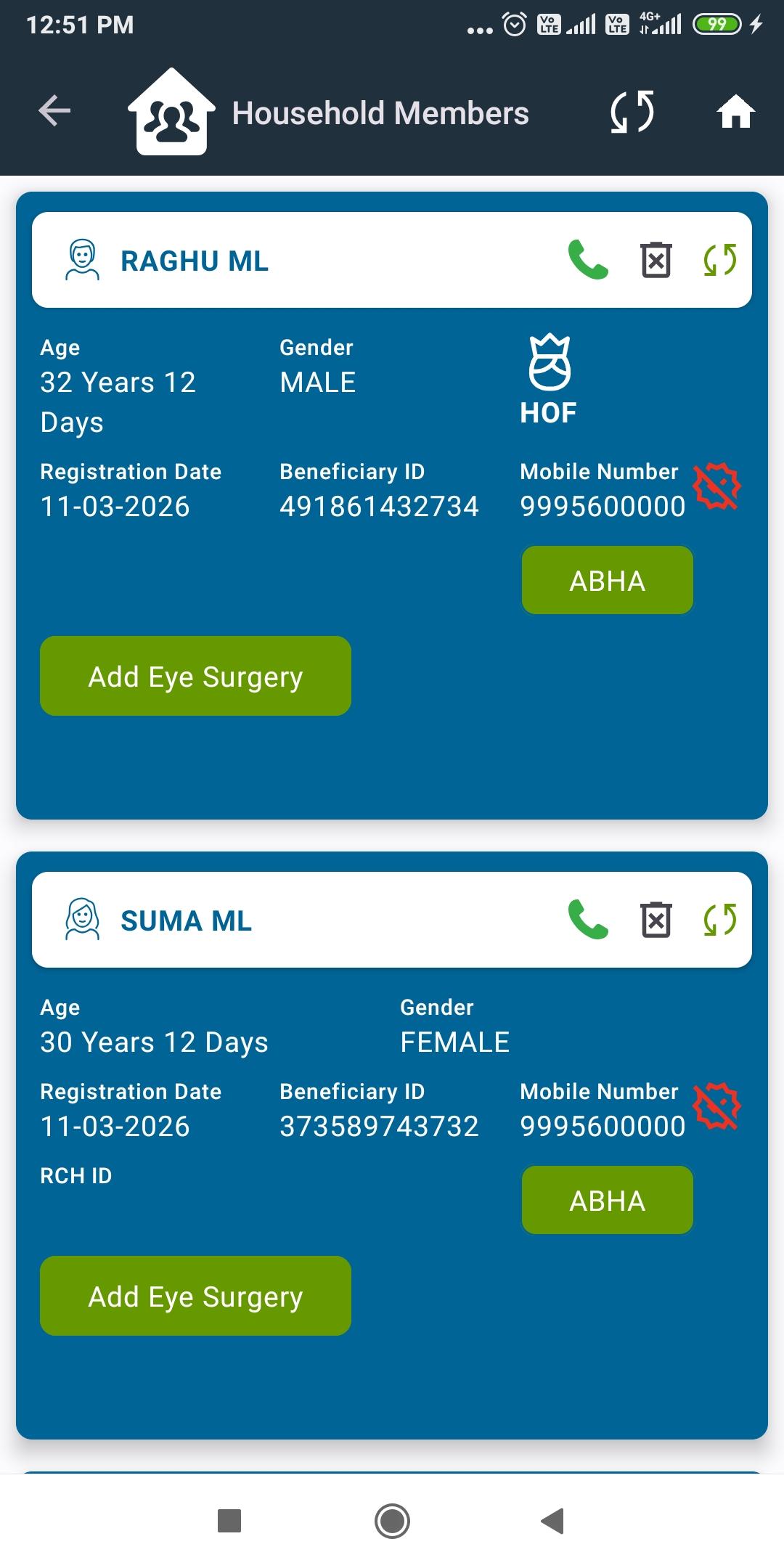Tap the system home circle button
Viewport: 784px width, 1568px height.
coord(392,1521)
